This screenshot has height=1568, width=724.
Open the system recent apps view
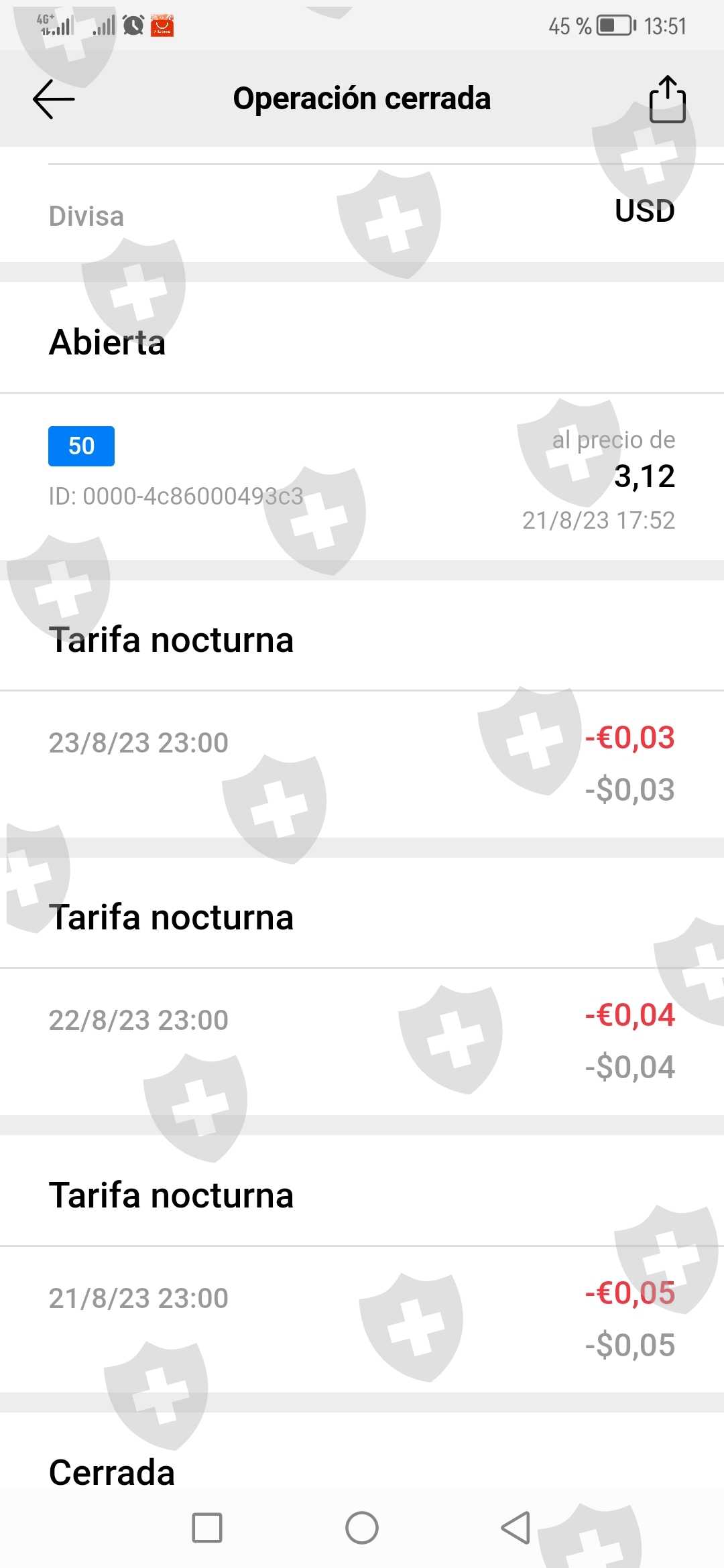click(x=207, y=1528)
